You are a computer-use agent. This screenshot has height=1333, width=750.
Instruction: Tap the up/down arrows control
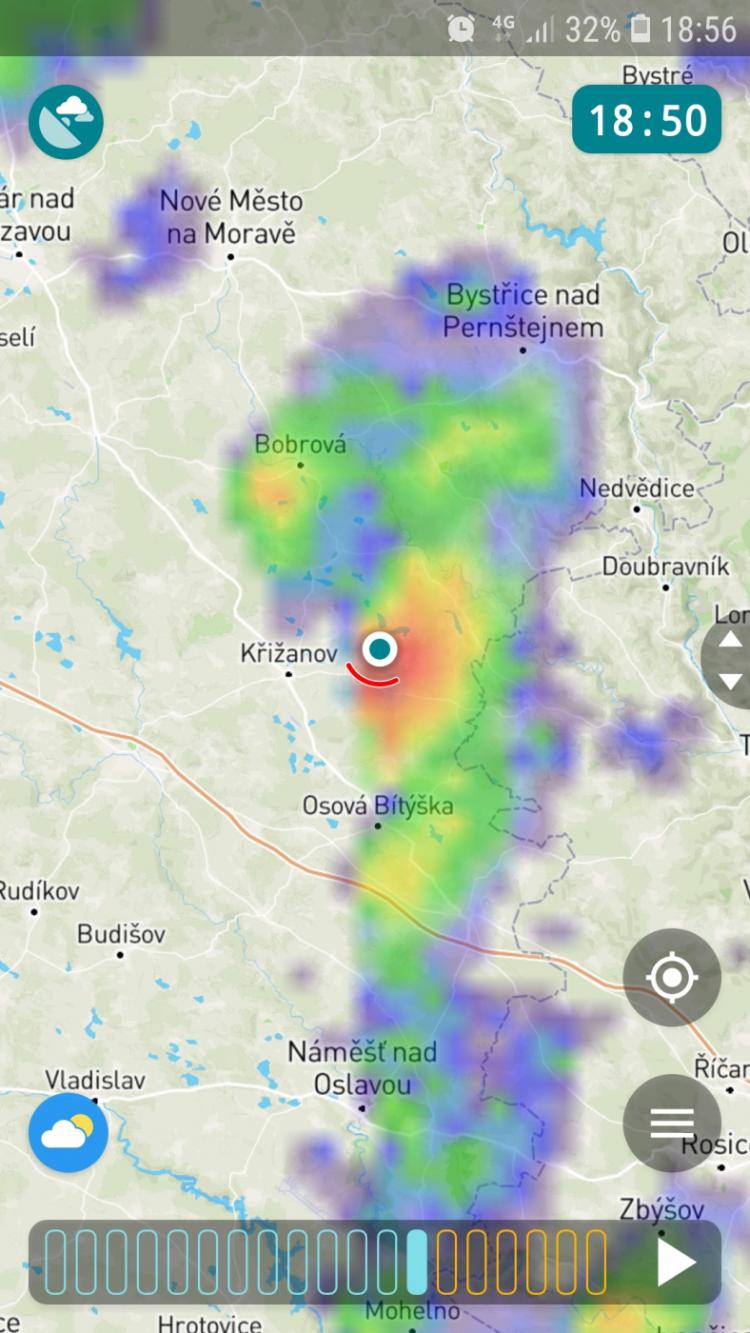pos(731,660)
